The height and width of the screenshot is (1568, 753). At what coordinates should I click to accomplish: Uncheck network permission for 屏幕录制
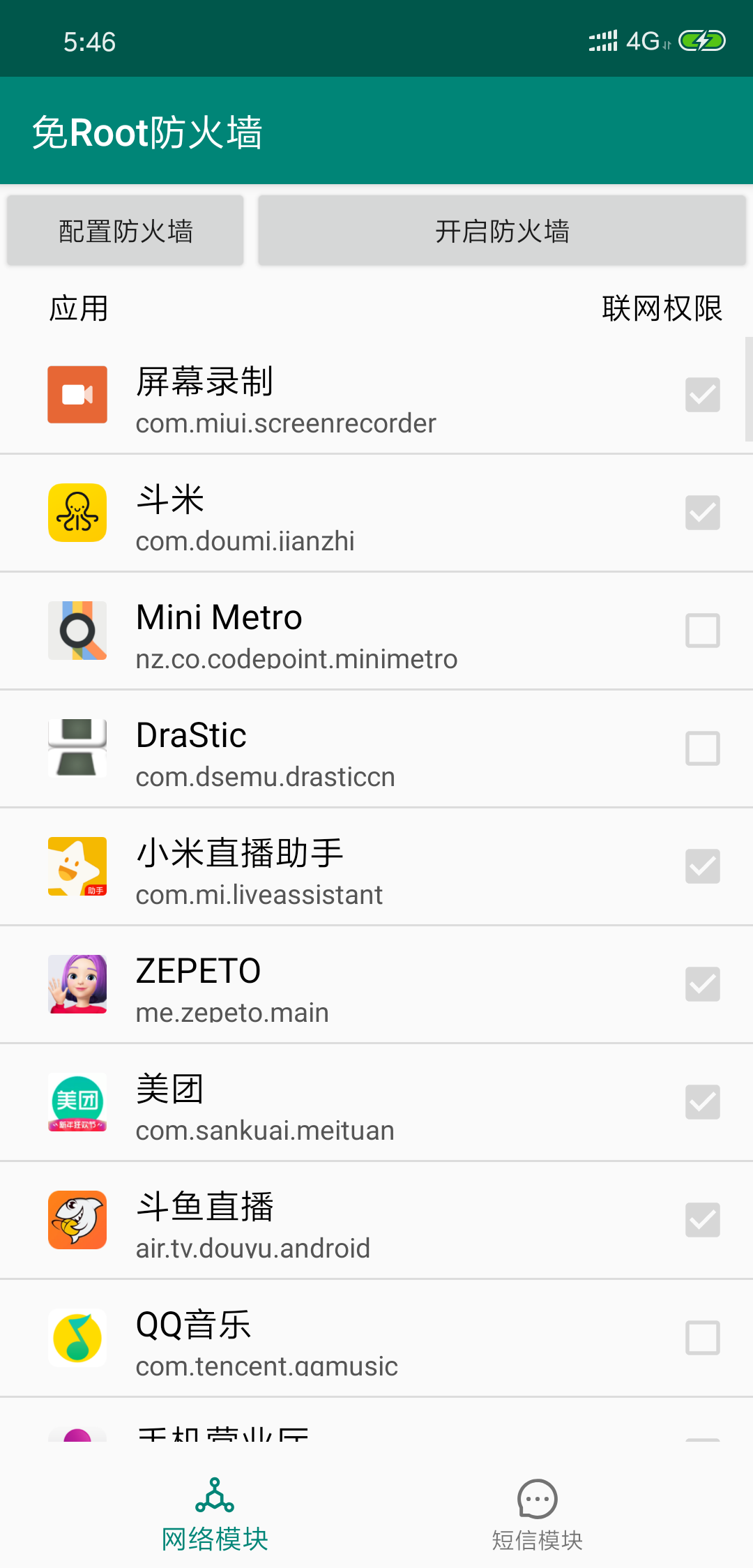click(702, 395)
